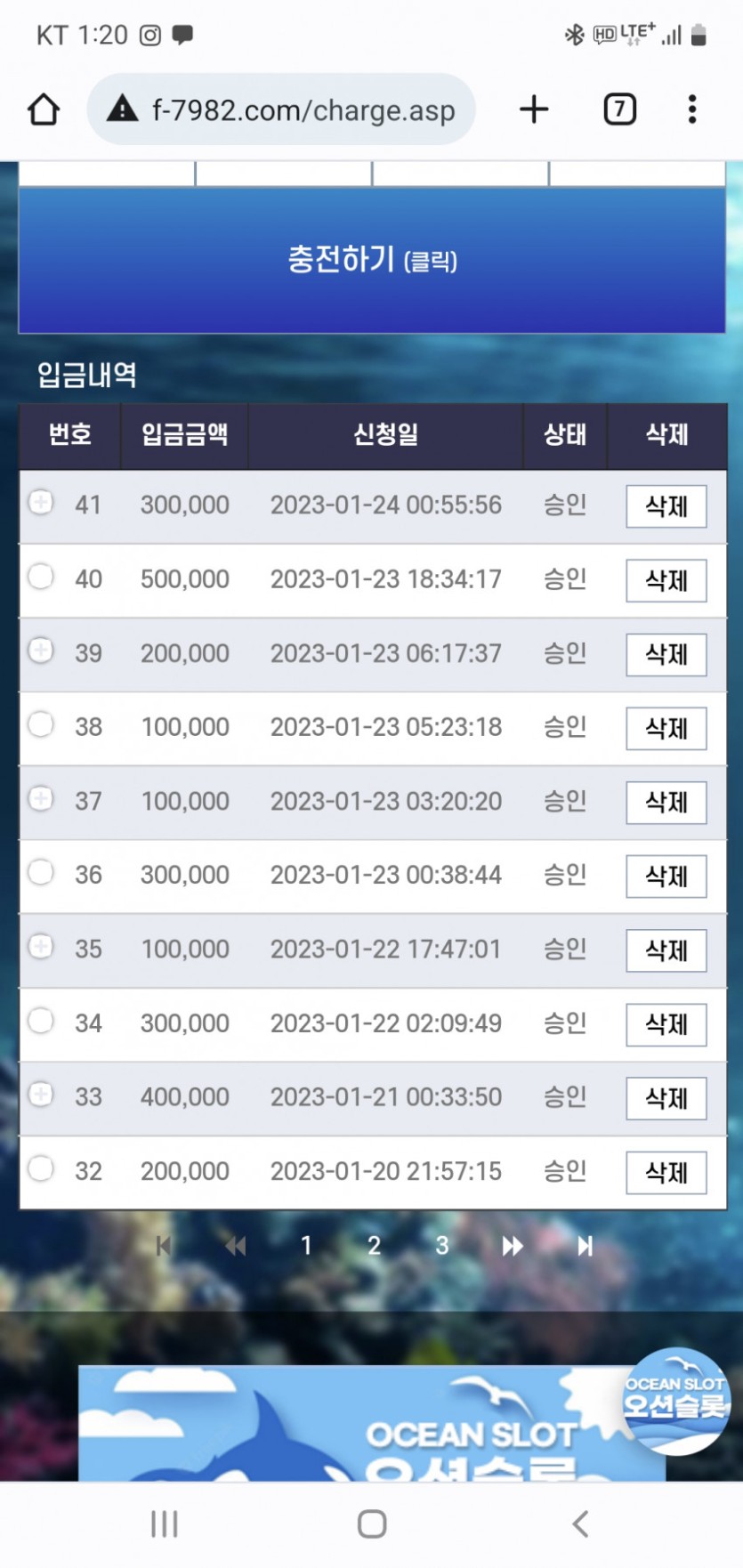Open the browser home page
The height and width of the screenshot is (1568, 743).
[44, 109]
